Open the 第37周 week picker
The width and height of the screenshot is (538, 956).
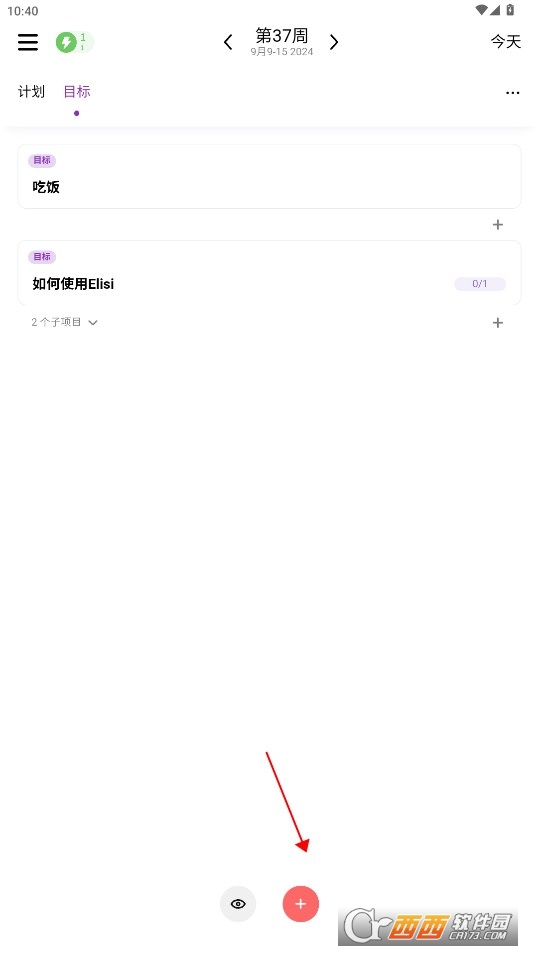pos(281,42)
